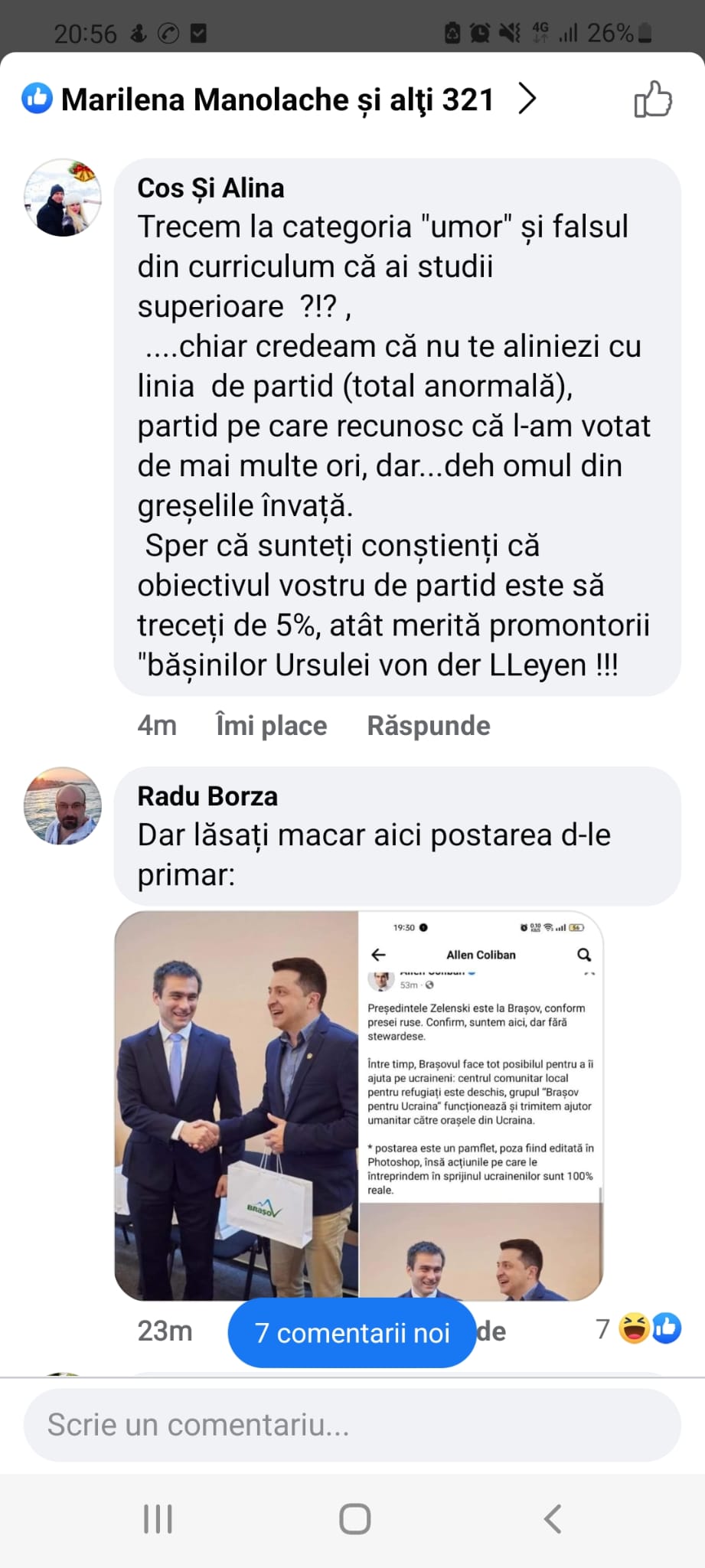Open Cos Și Alina's profile picture
705x1568 pixels.
63,198
